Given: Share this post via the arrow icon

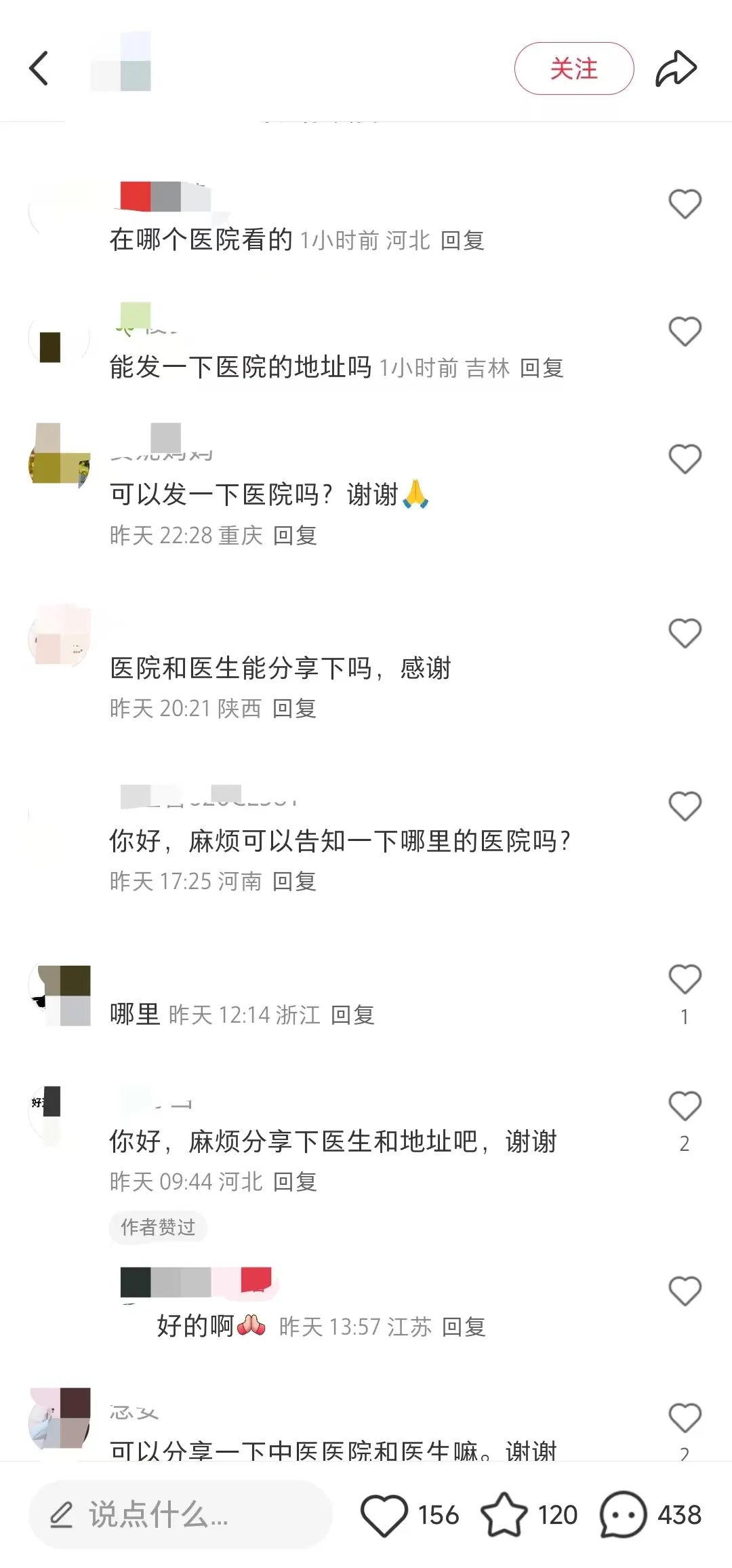Looking at the screenshot, I should (x=676, y=68).
